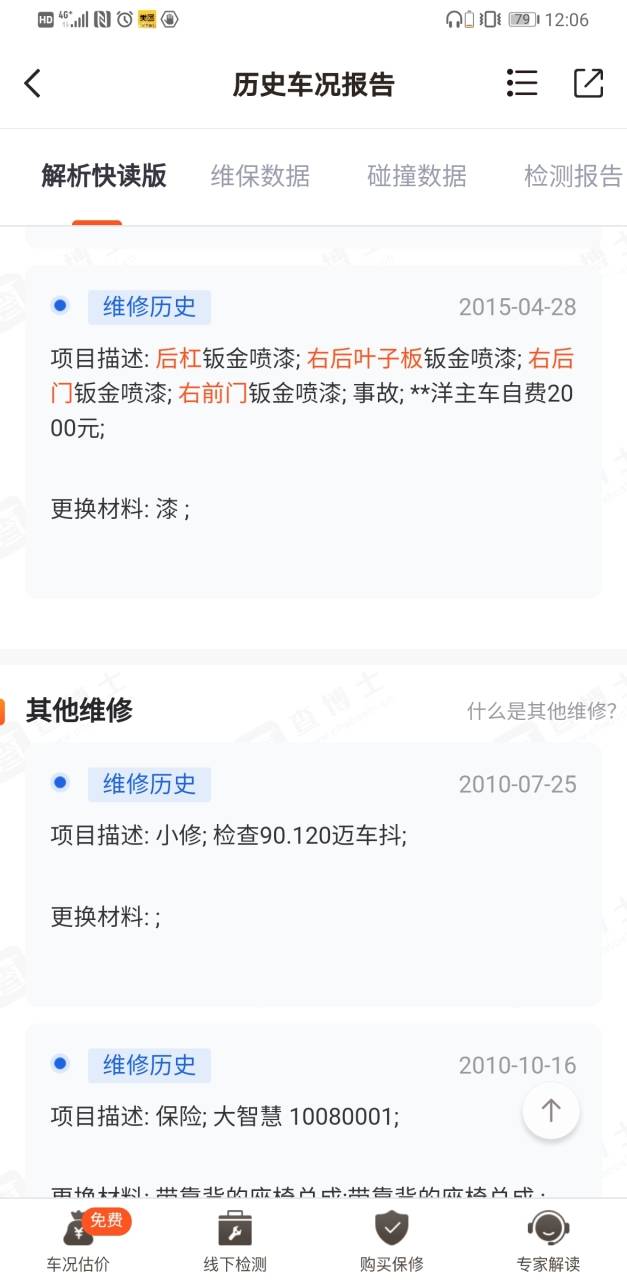Switch to the 维保数据 tab
This screenshot has height=1280, width=627.
tap(260, 176)
